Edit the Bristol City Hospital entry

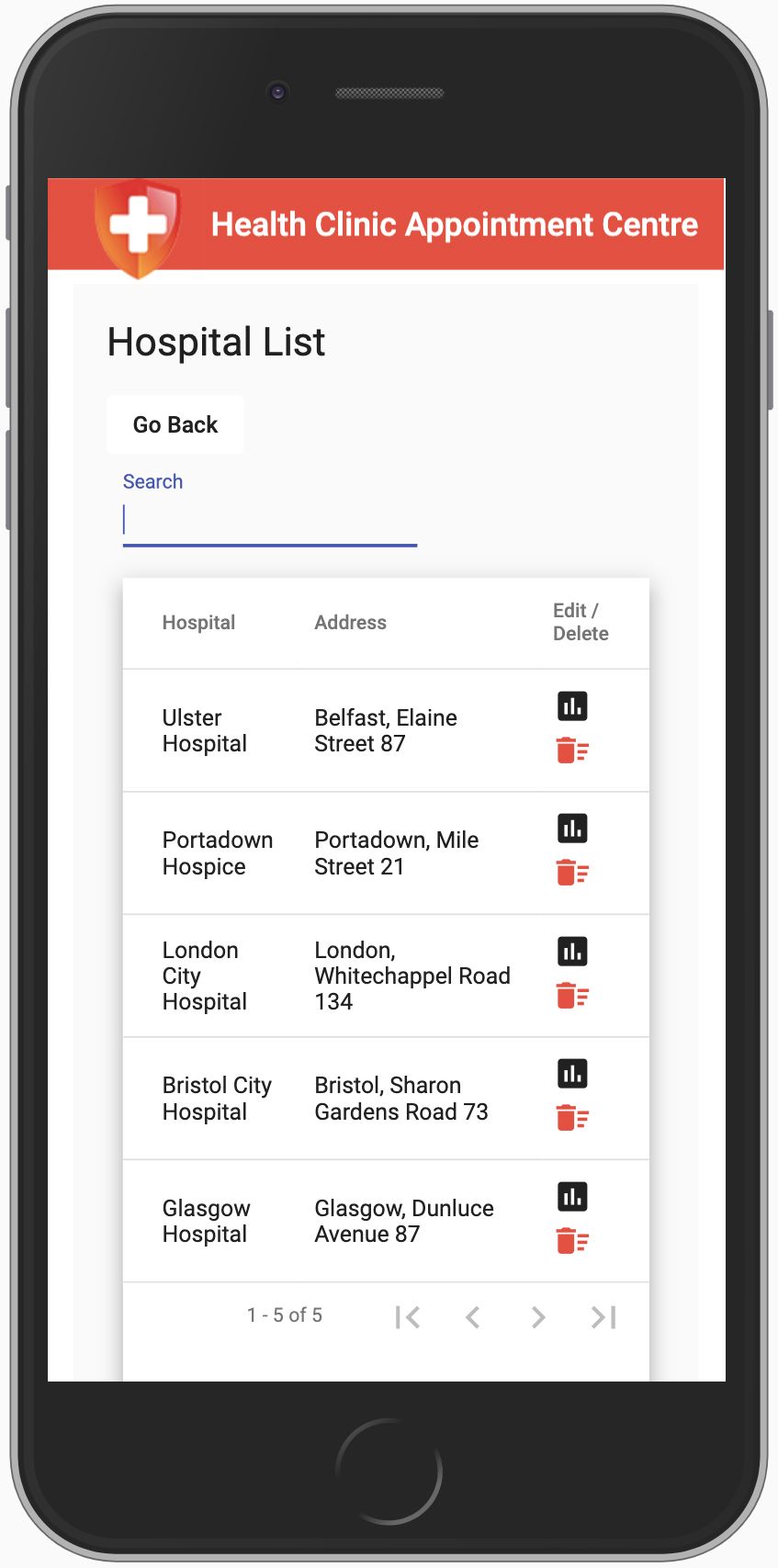click(572, 1074)
